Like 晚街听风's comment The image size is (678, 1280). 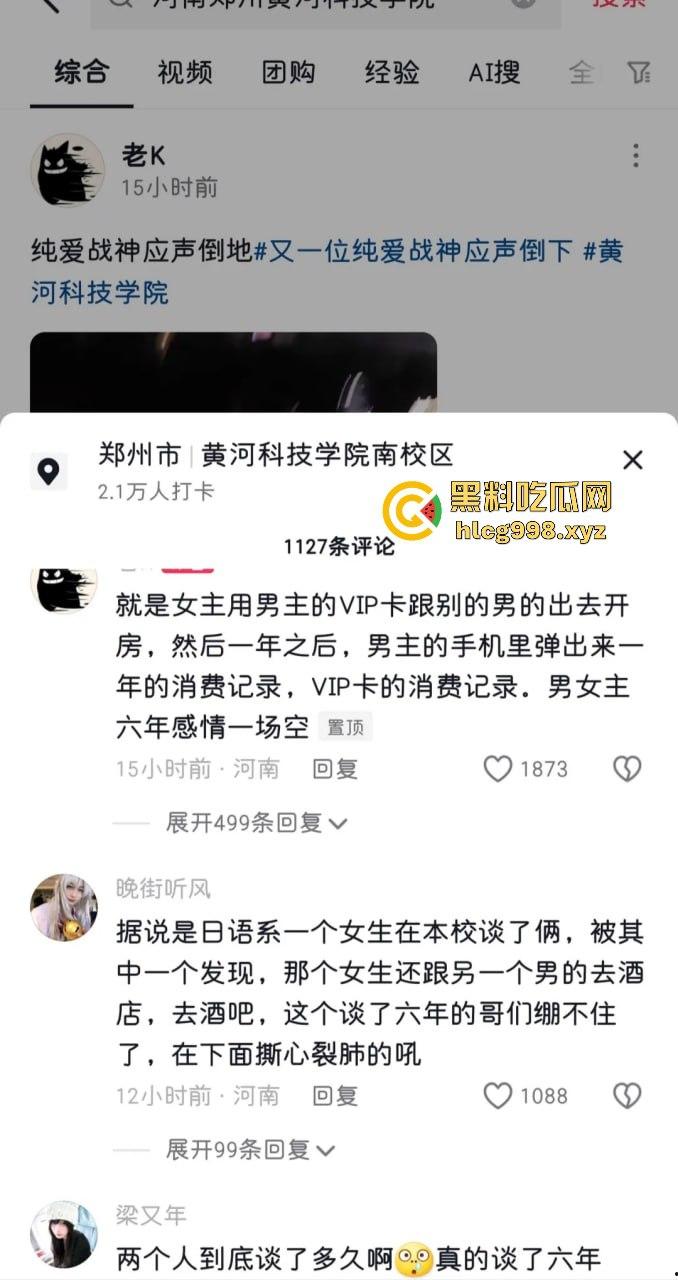(x=498, y=1096)
